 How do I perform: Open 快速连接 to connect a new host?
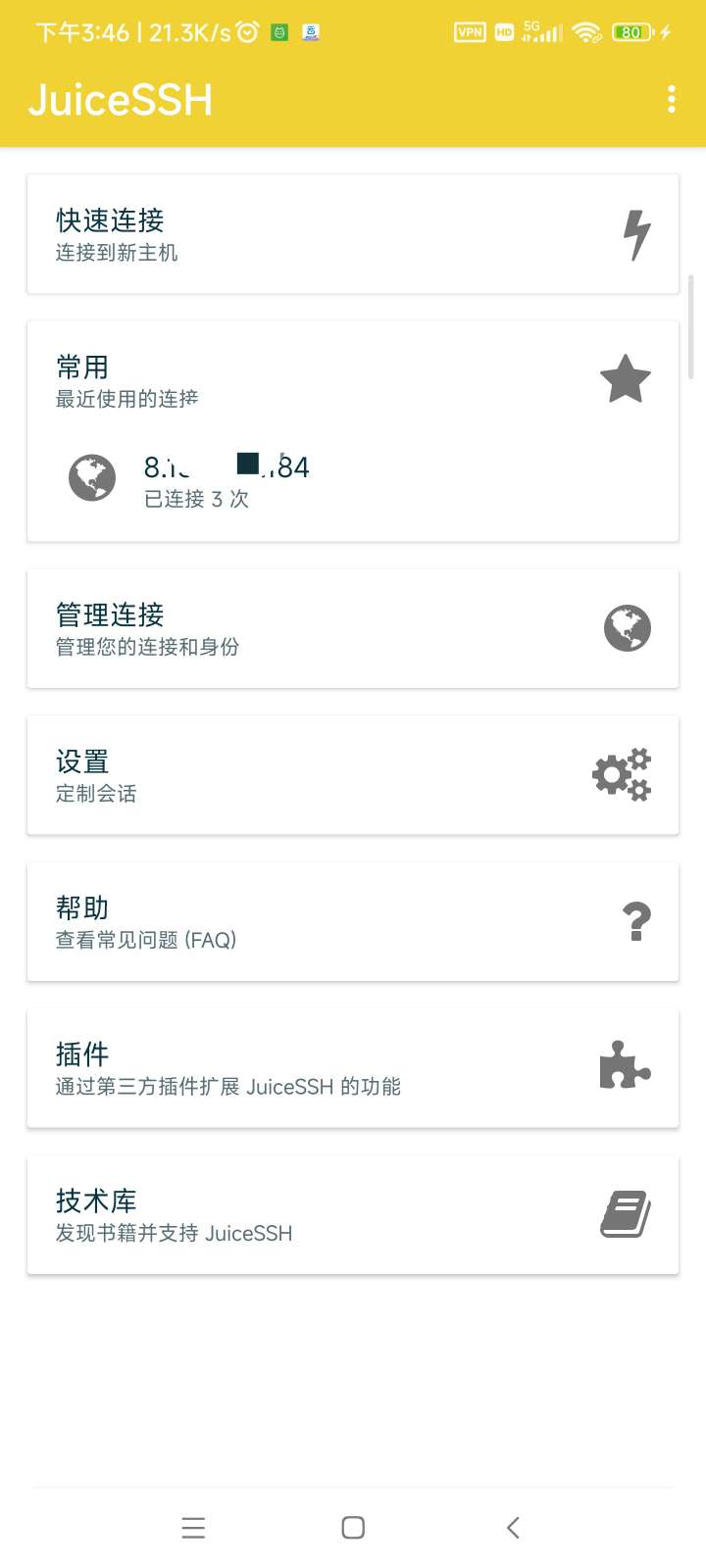353,234
